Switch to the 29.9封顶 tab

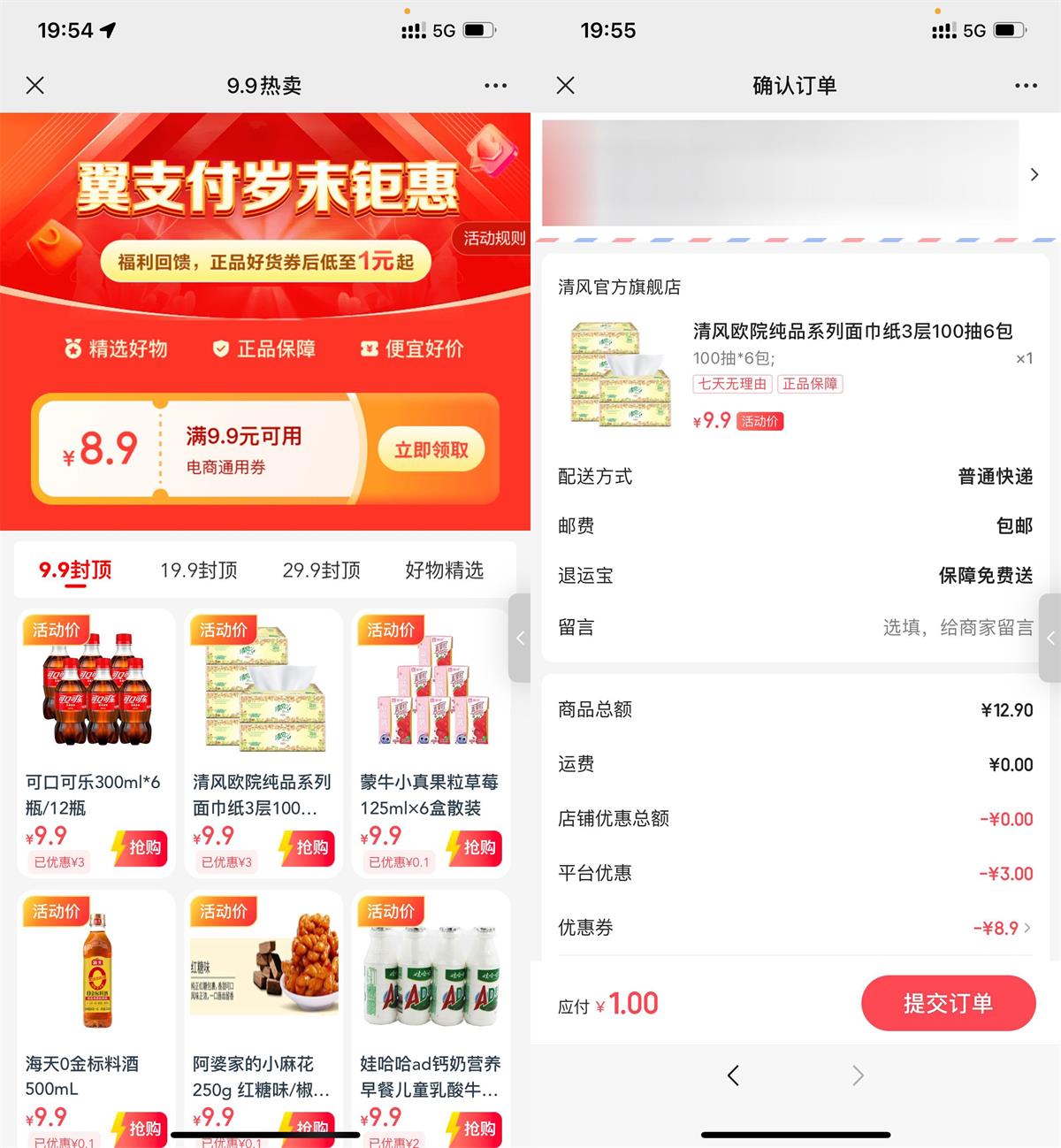(x=322, y=570)
